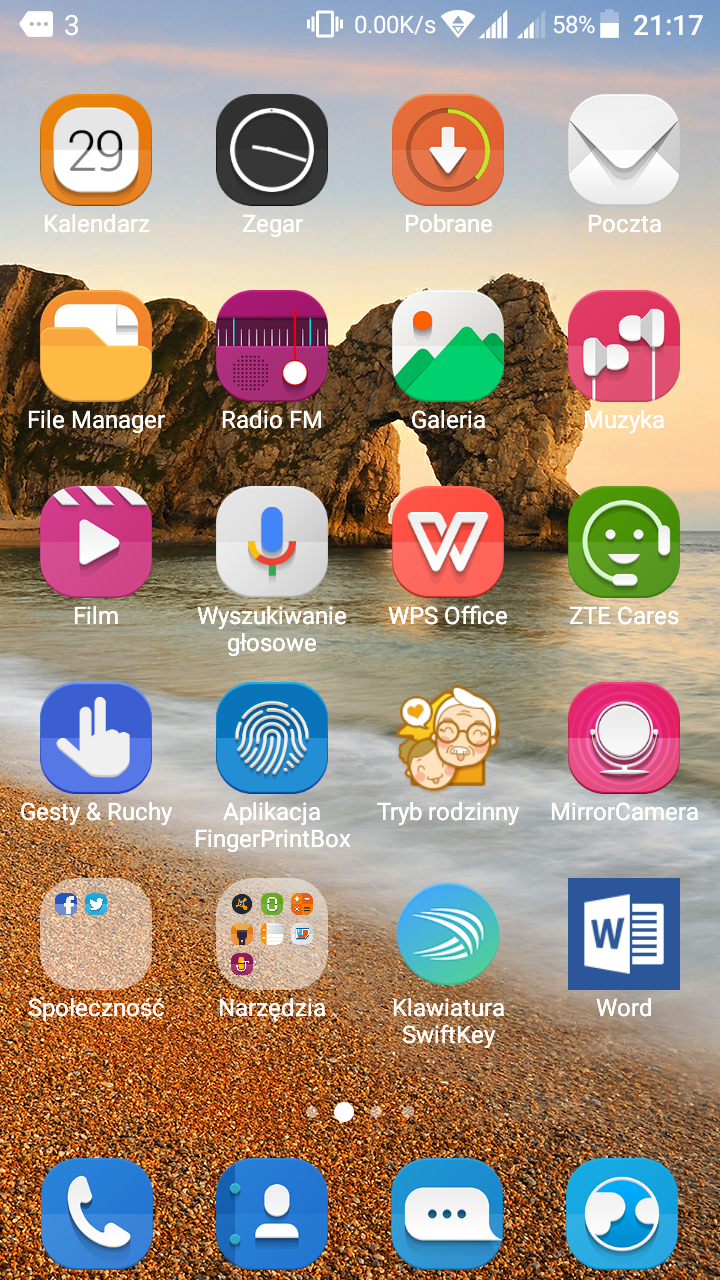Open Gesty & Ruchy settings

coord(96,738)
